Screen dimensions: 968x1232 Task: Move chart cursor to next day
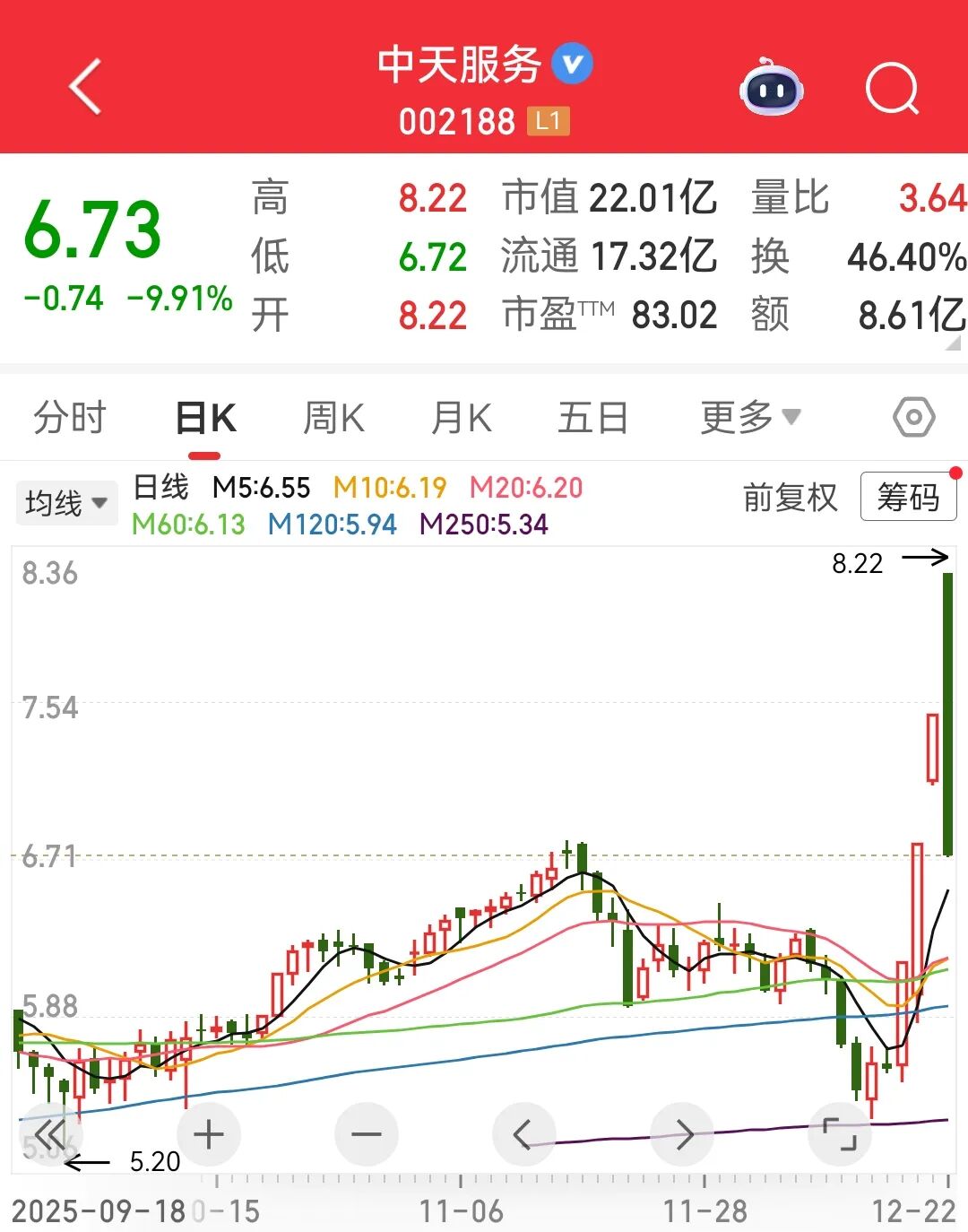[682, 1135]
